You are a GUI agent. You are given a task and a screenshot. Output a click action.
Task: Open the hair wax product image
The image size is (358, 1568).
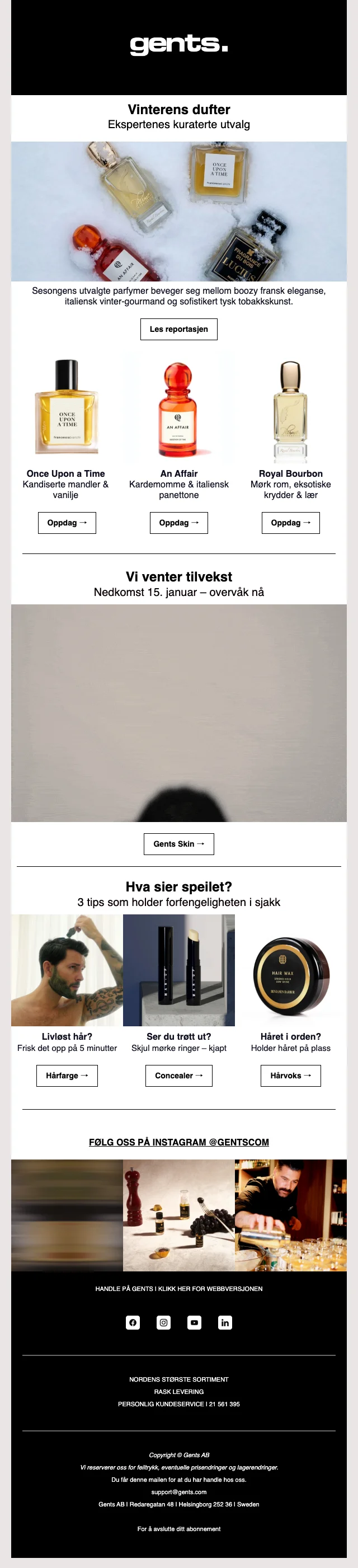[x=290, y=971]
